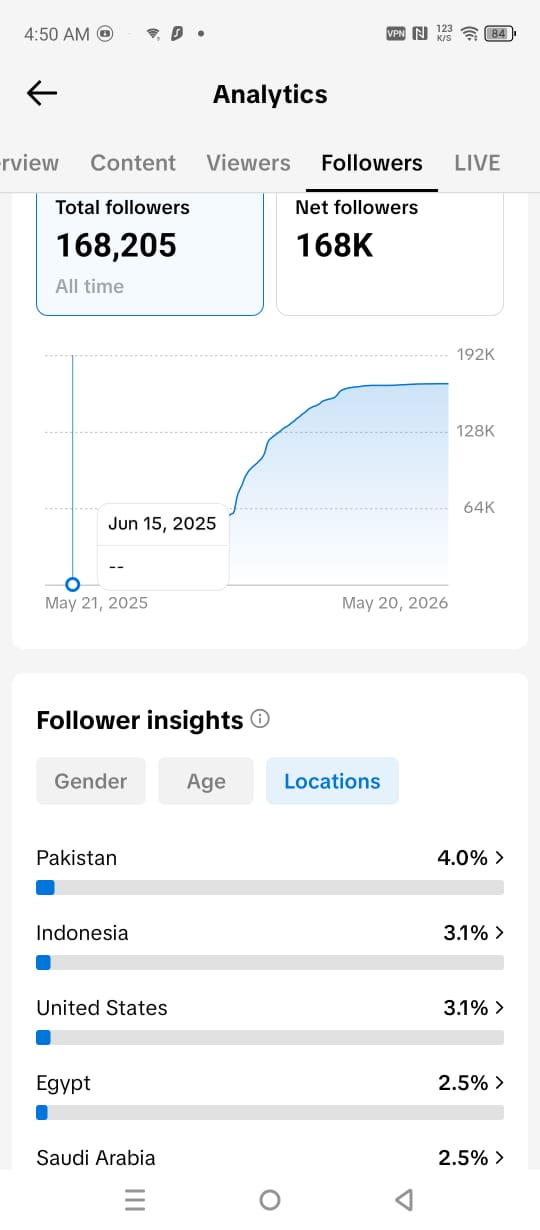Expand the United States location row
Image resolution: width=540 pixels, height=1230 pixels.
(x=270, y=1021)
